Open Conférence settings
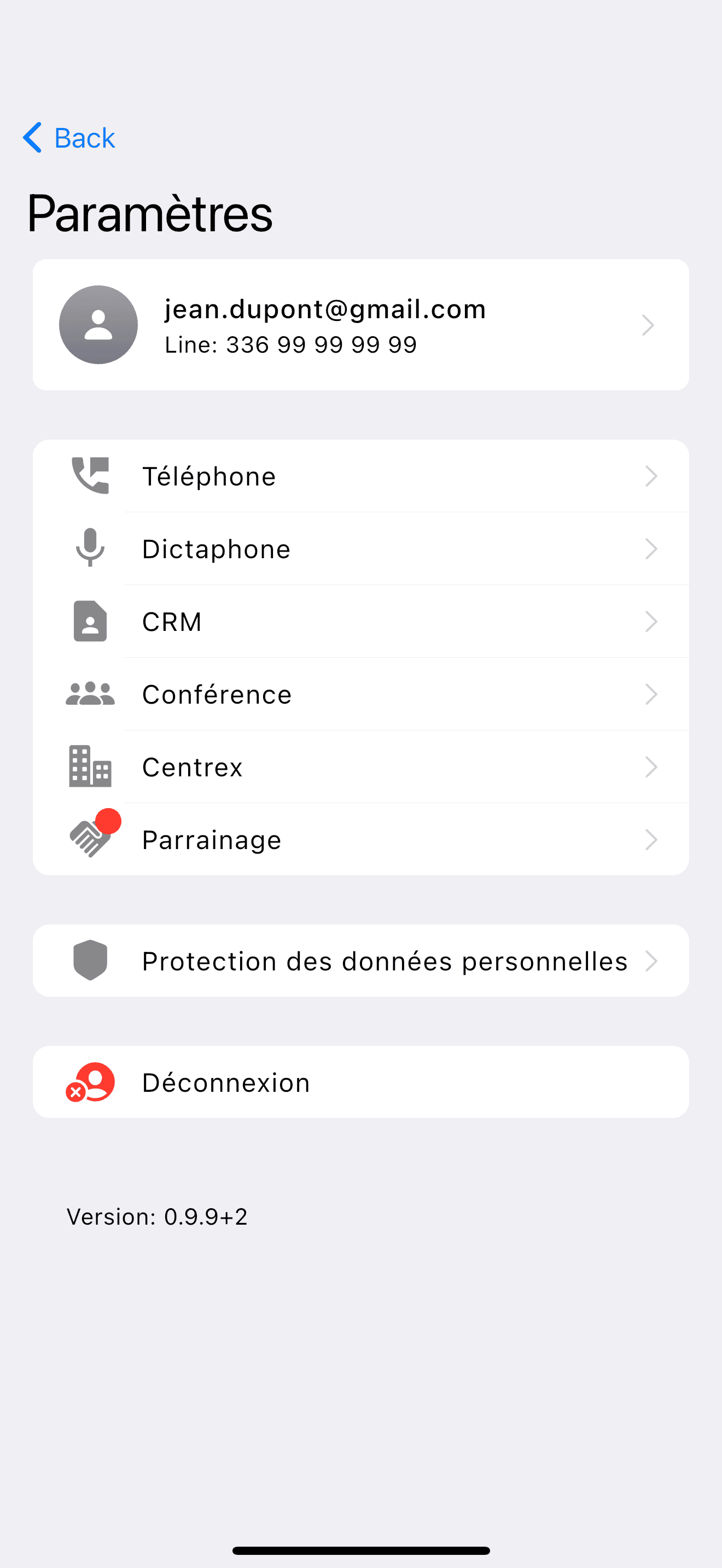The image size is (722, 1568). pos(361,694)
